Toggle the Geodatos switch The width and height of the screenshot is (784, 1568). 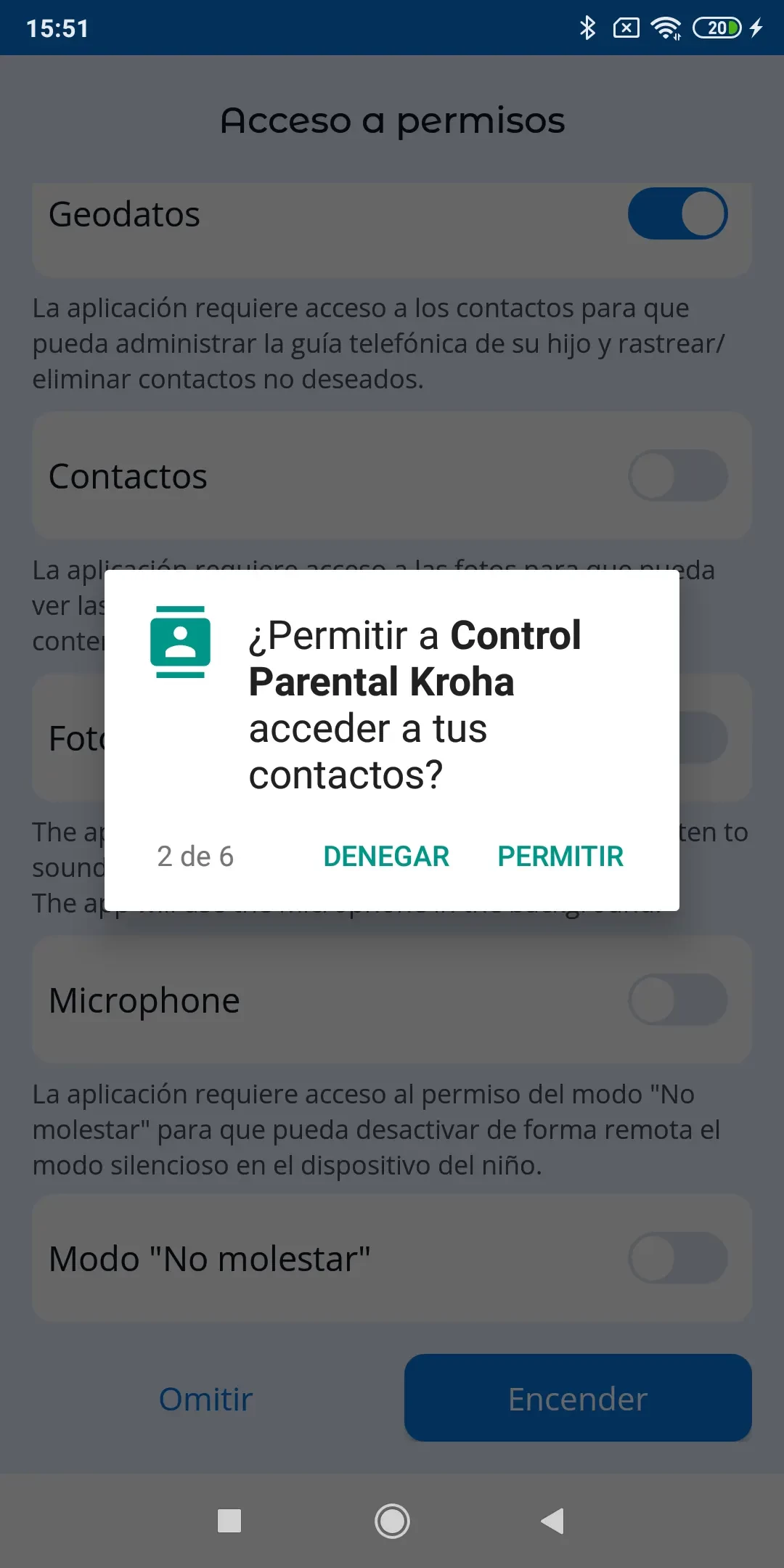677,213
